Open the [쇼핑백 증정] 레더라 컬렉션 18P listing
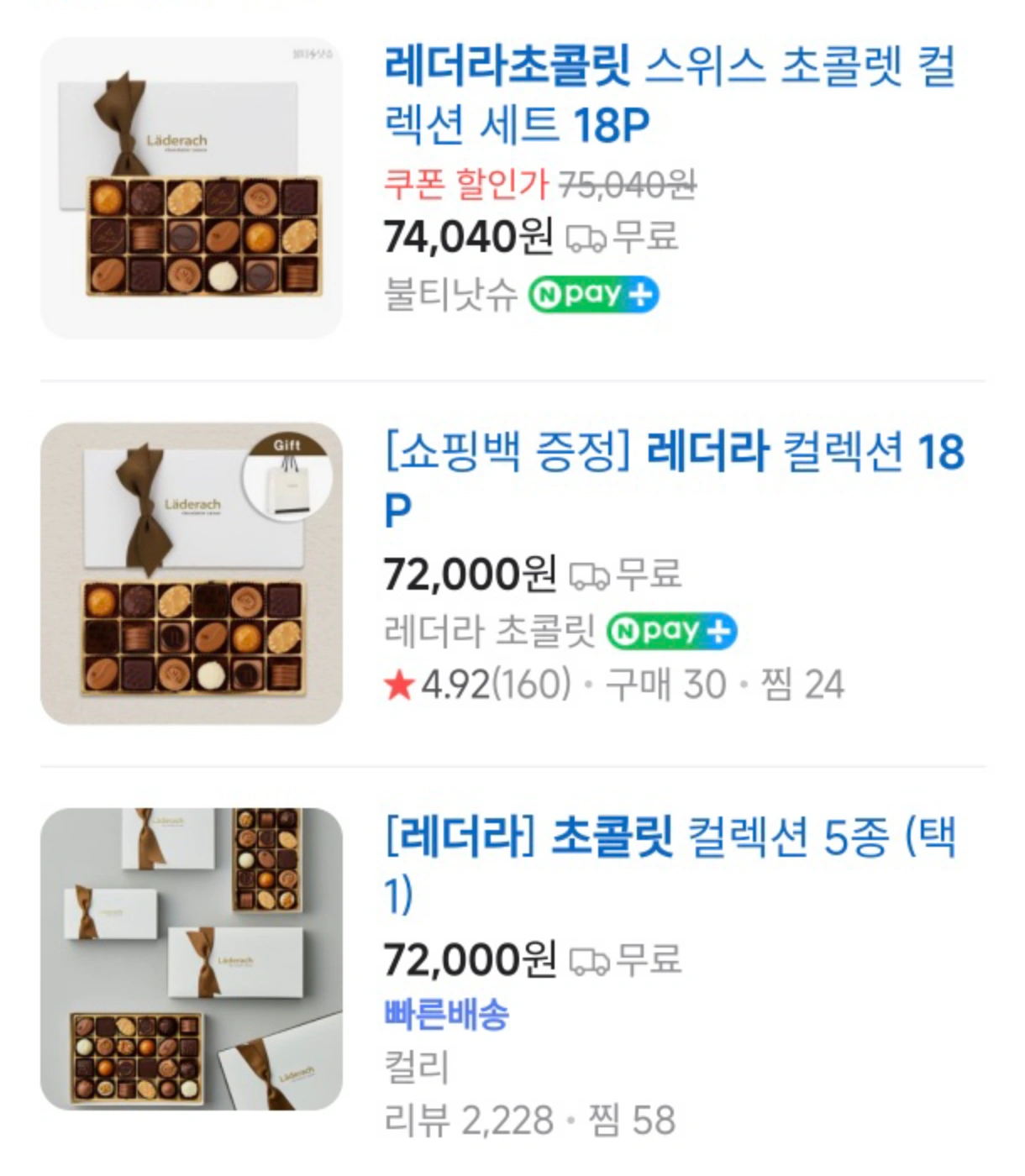The width and height of the screenshot is (1025, 1176). [x=674, y=479]
